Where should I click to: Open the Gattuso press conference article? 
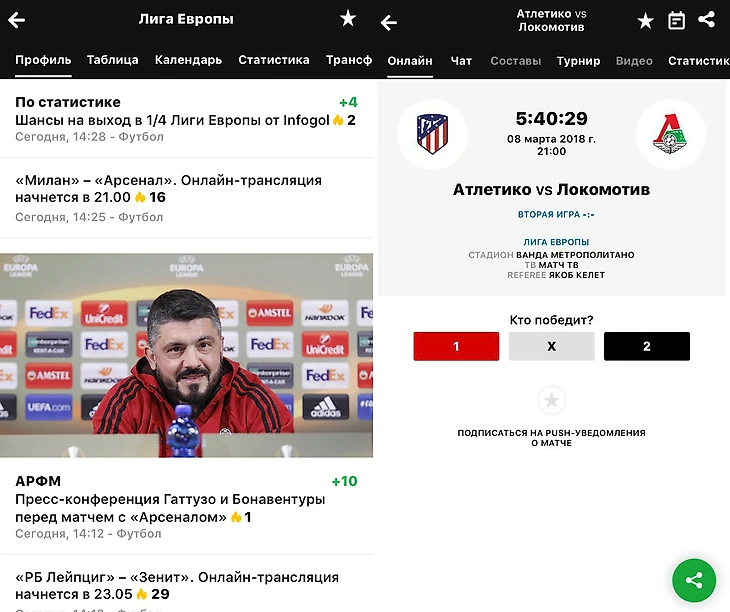(186, 507)
